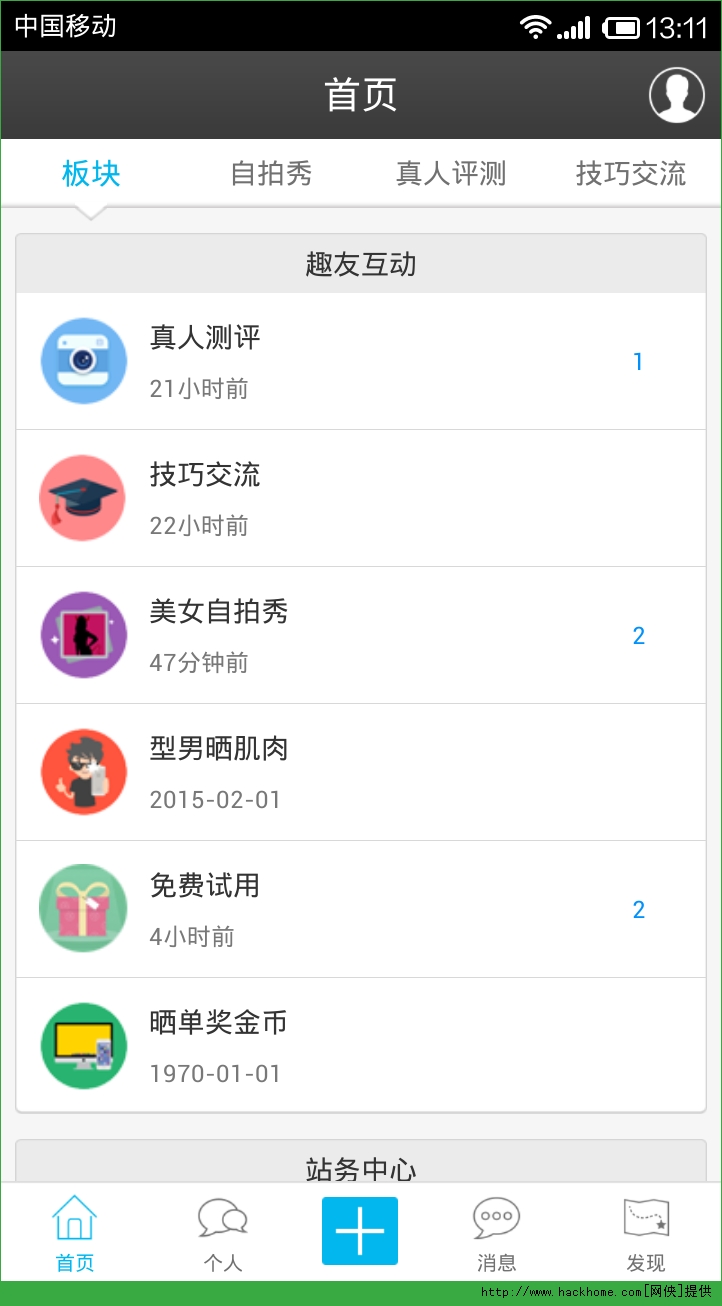This screenshot has width=722, height=1306.
Task: Open the 型男晒肌肉 board
Action: pos(361,772)
